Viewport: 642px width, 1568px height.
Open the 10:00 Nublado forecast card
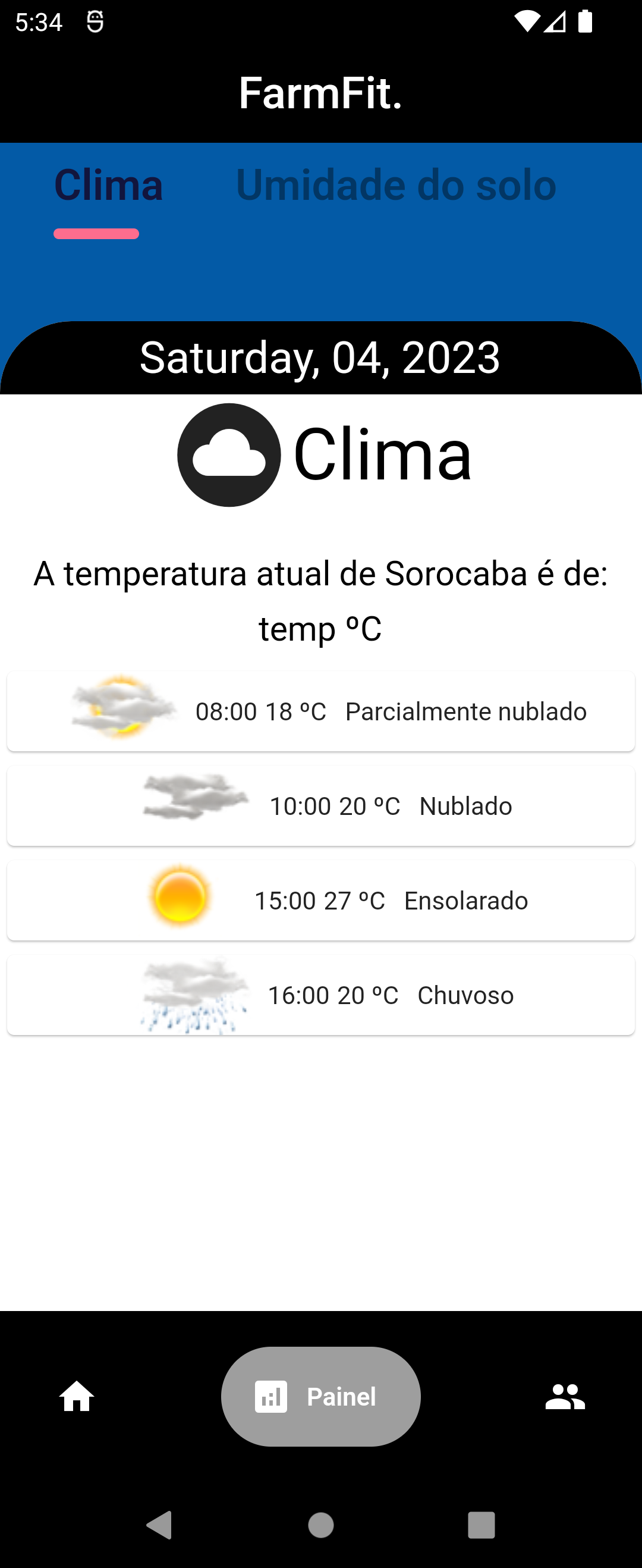(320, 805)
